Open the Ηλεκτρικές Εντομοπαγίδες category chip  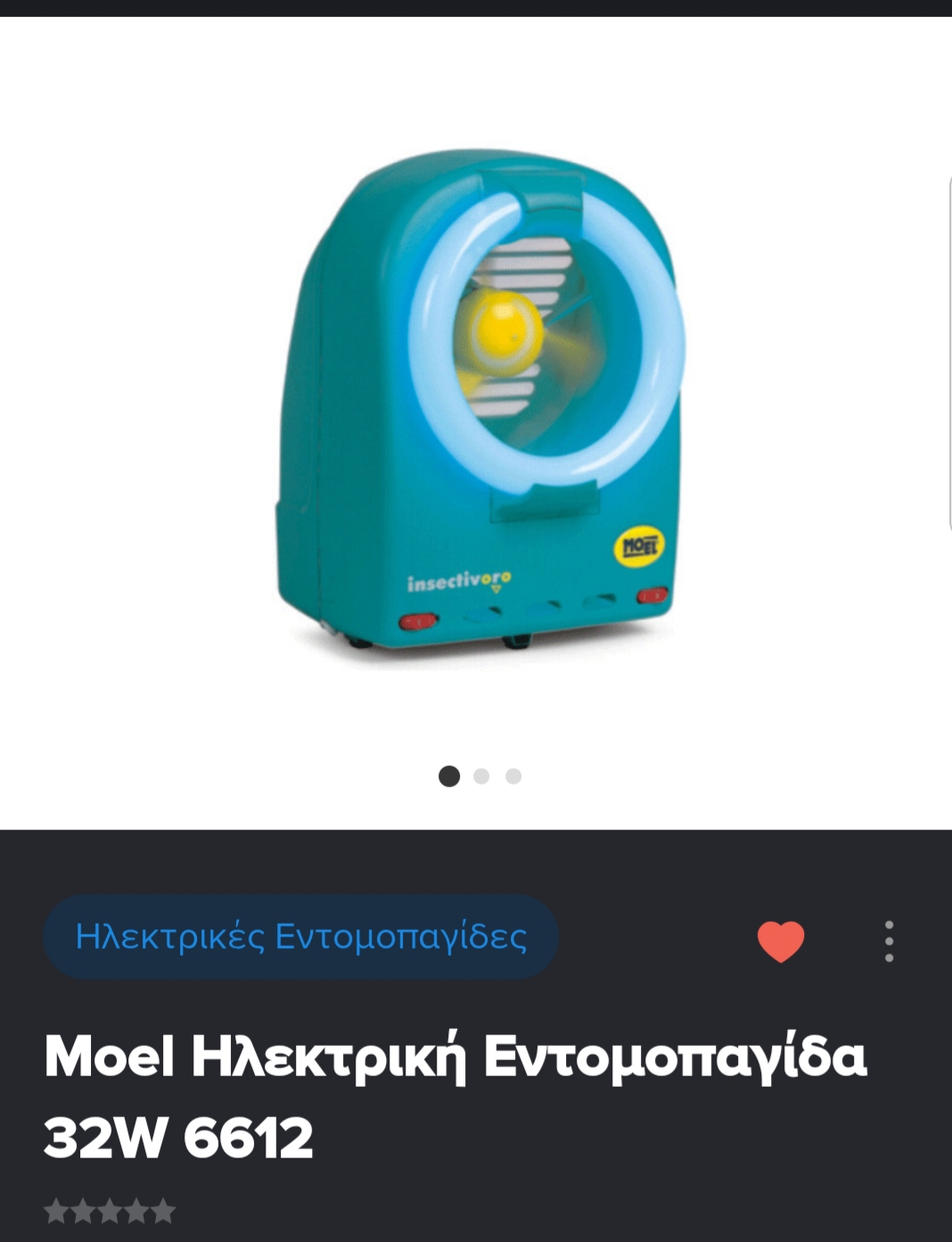[x=300, y=937]
